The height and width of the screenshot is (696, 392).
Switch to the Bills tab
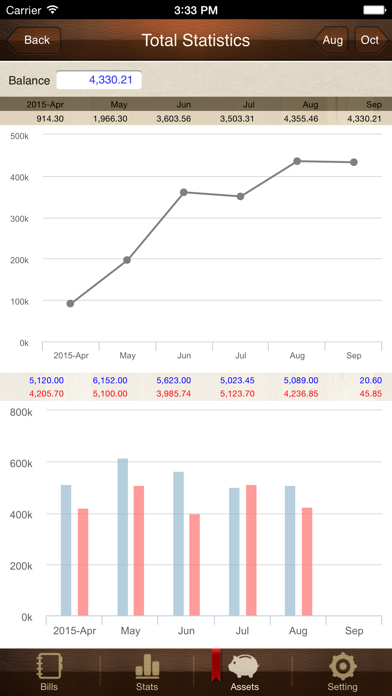pos(49,672)
